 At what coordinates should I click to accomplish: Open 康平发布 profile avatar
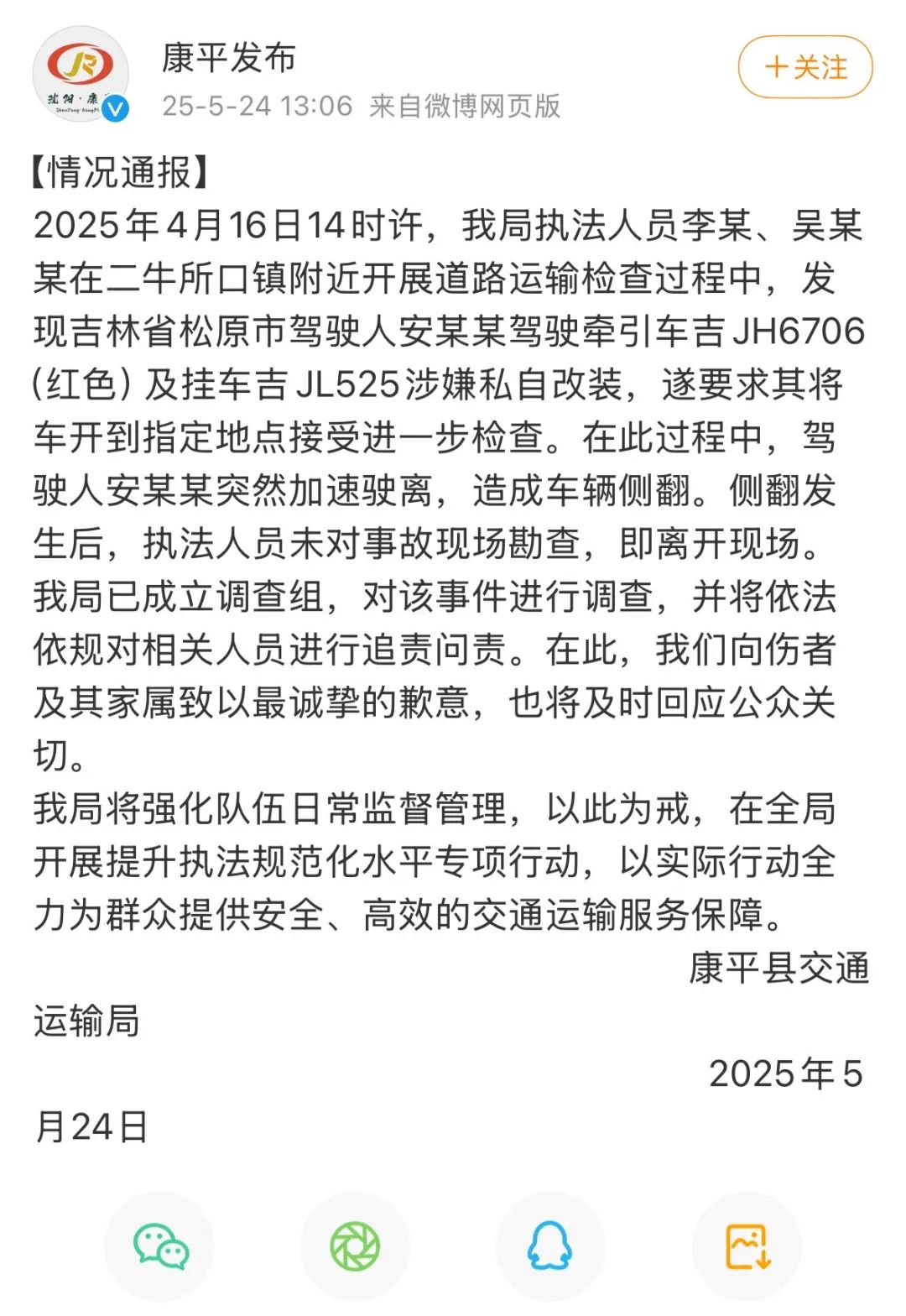click(x=81, y=74)
